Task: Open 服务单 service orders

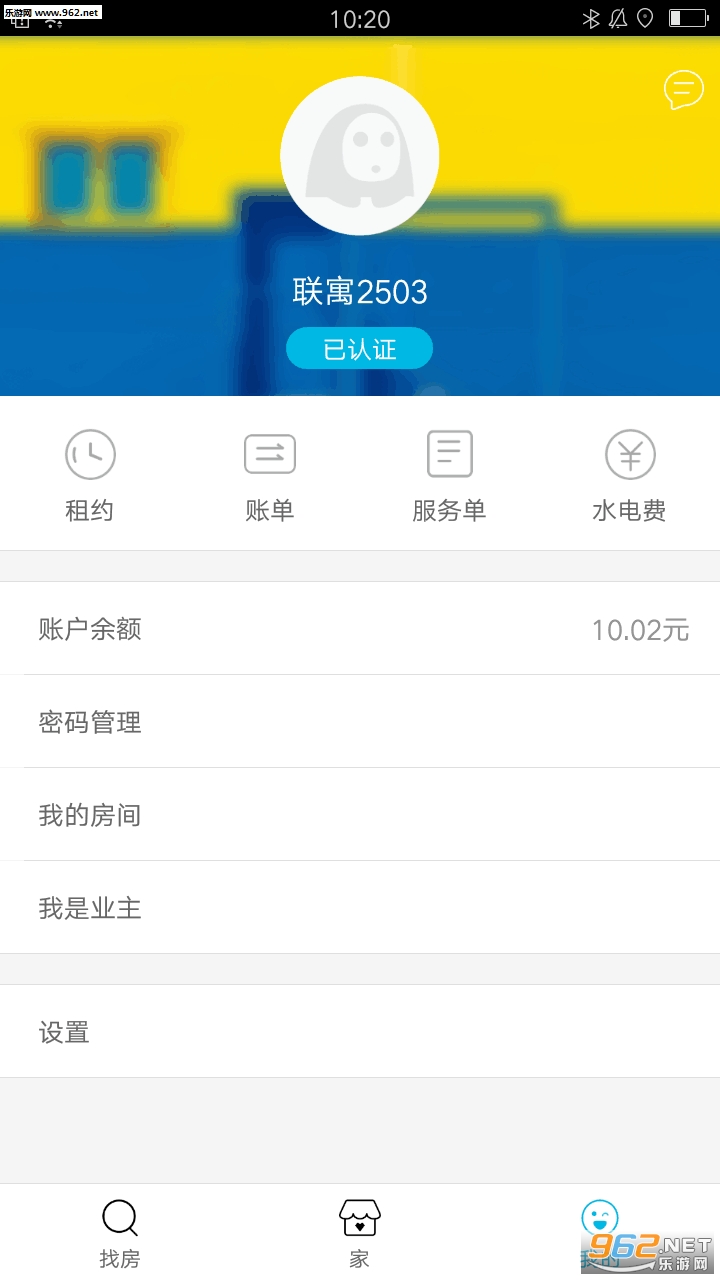Action: tap(449, 476)
